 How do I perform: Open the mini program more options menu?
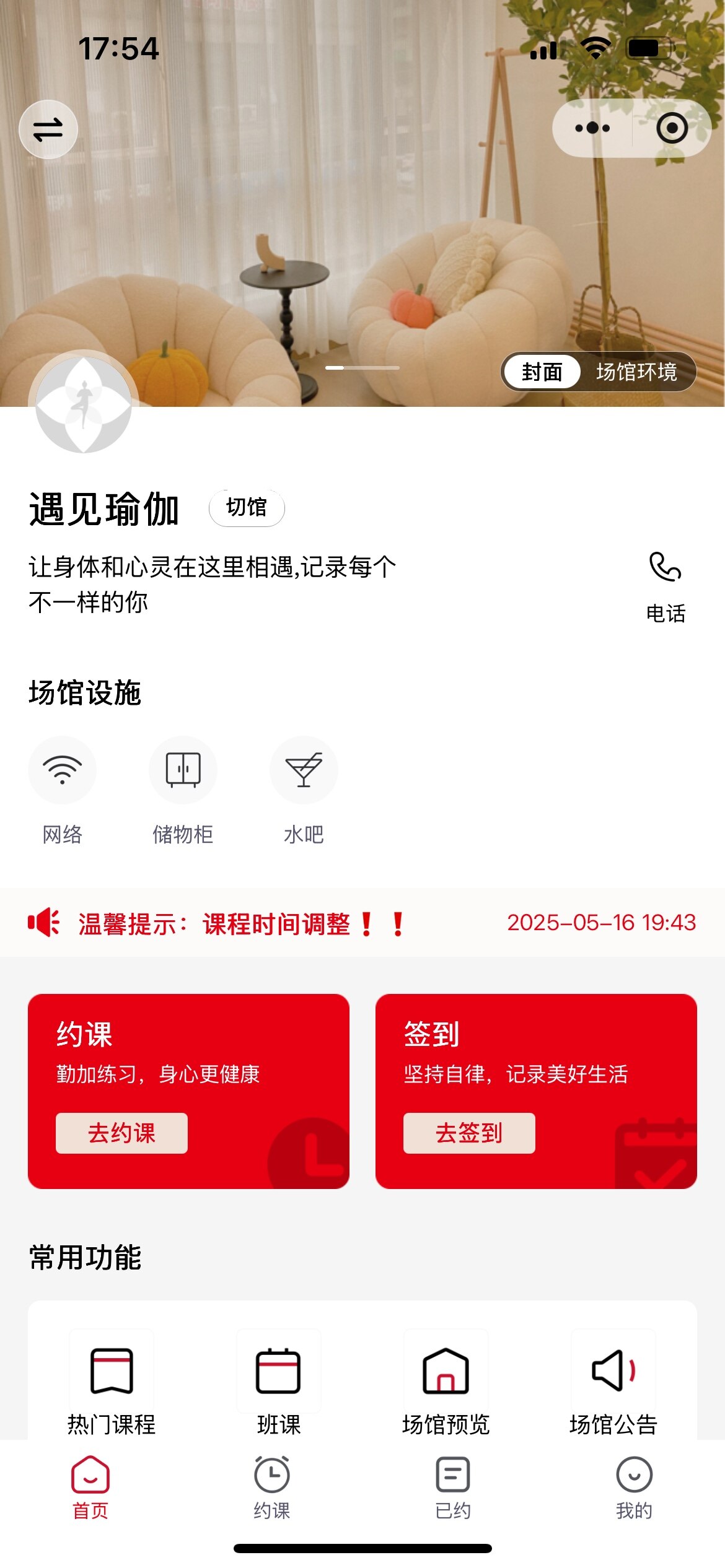pos(592,128)
